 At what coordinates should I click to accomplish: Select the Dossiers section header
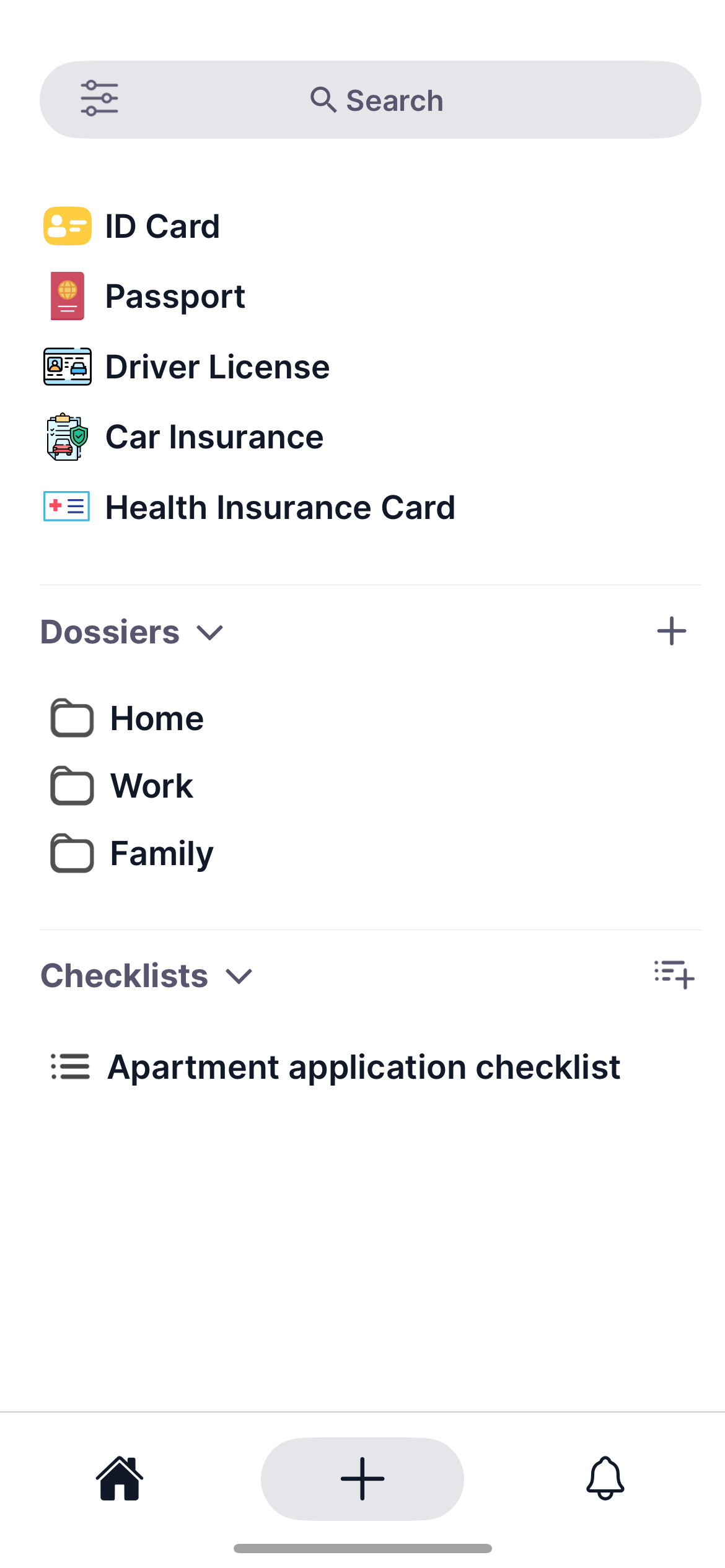coord(109,632)
